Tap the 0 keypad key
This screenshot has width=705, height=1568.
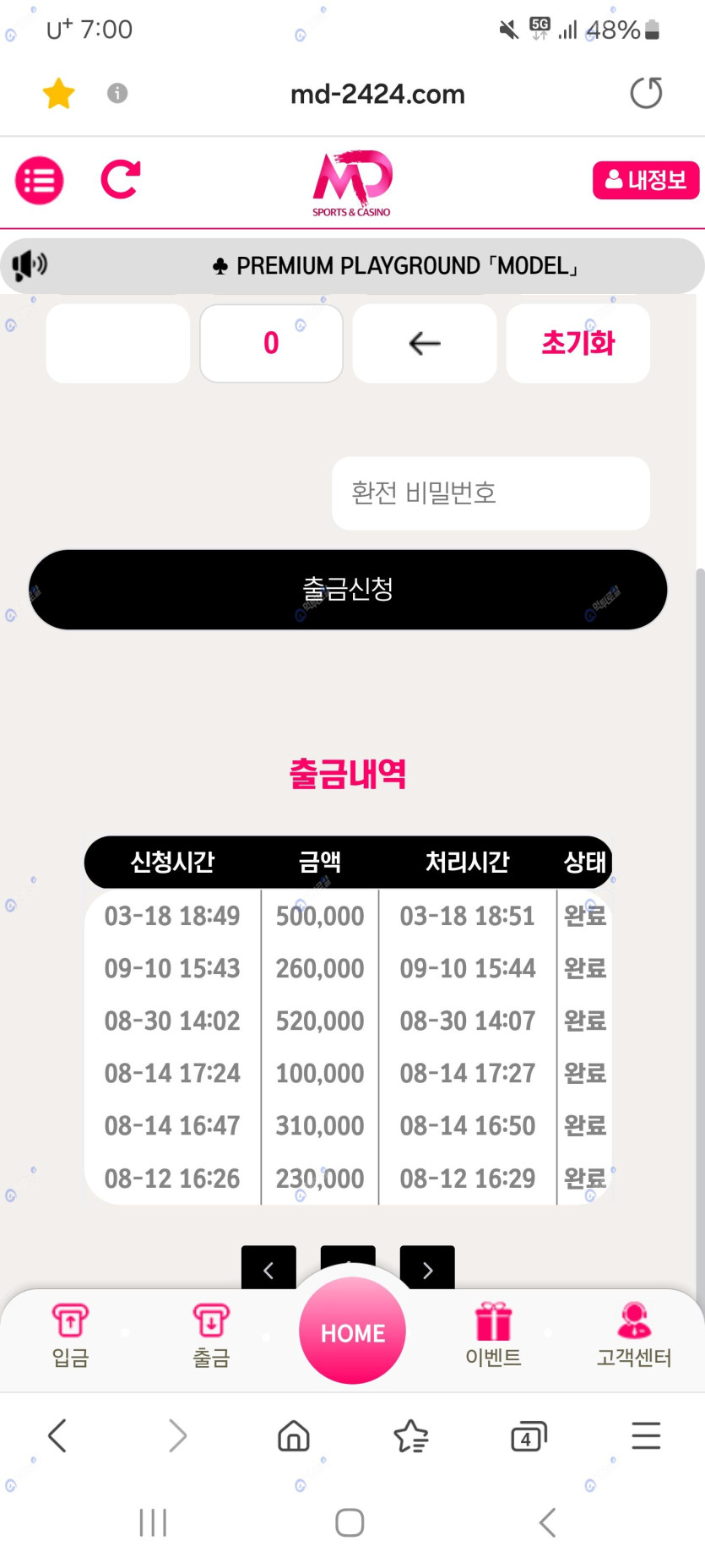[271, 343]
